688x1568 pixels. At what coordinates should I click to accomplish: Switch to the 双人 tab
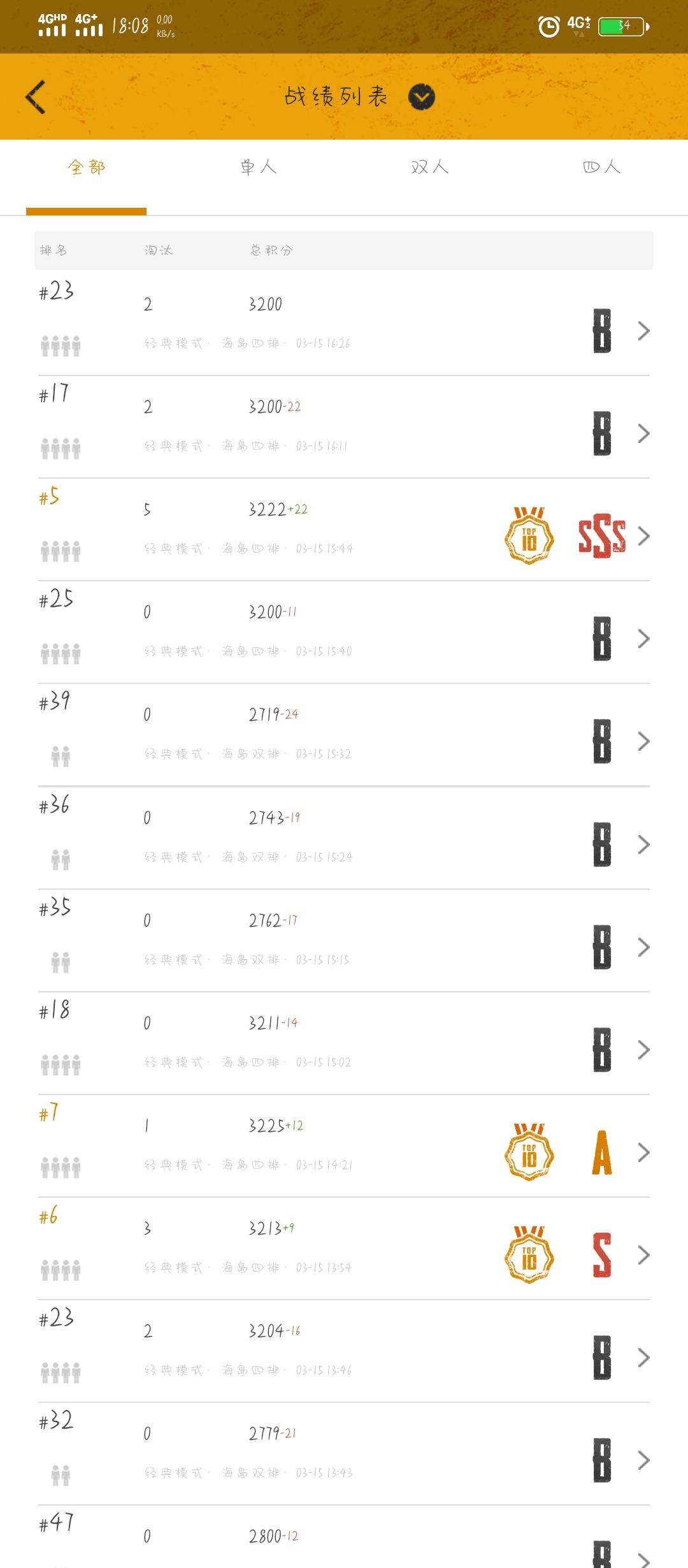click(x=430, y=168)
